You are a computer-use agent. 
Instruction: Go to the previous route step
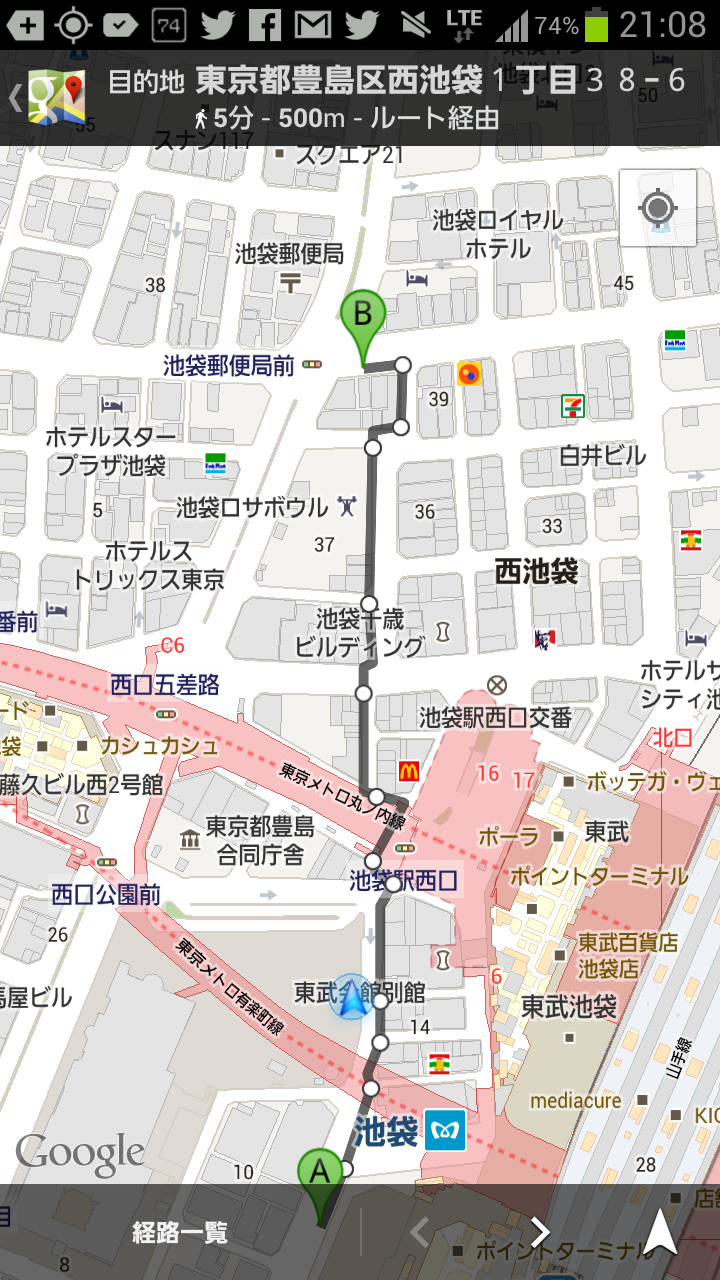tap(420, 1232)
